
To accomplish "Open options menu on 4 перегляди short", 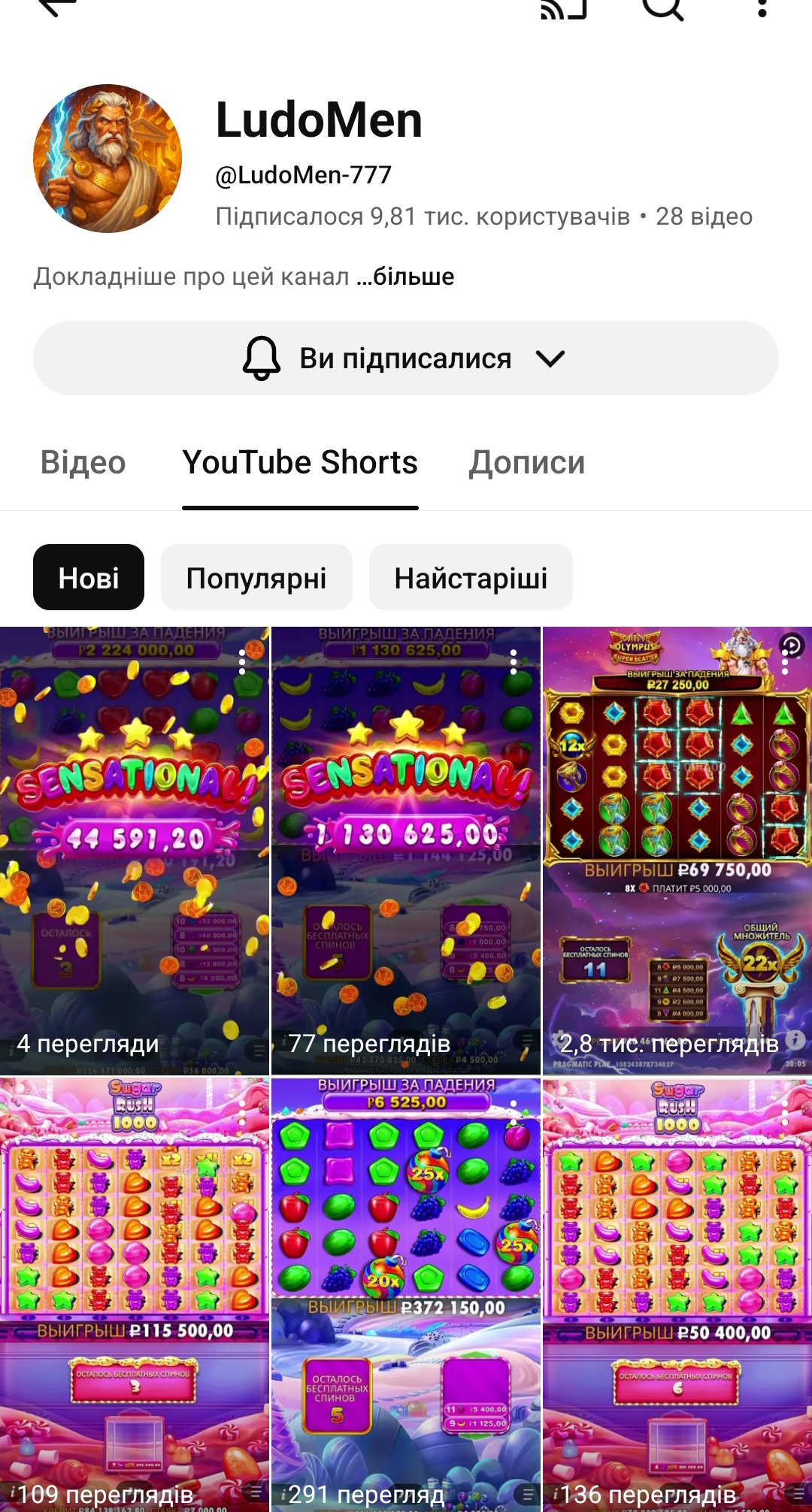I will [x=242, y=662].
